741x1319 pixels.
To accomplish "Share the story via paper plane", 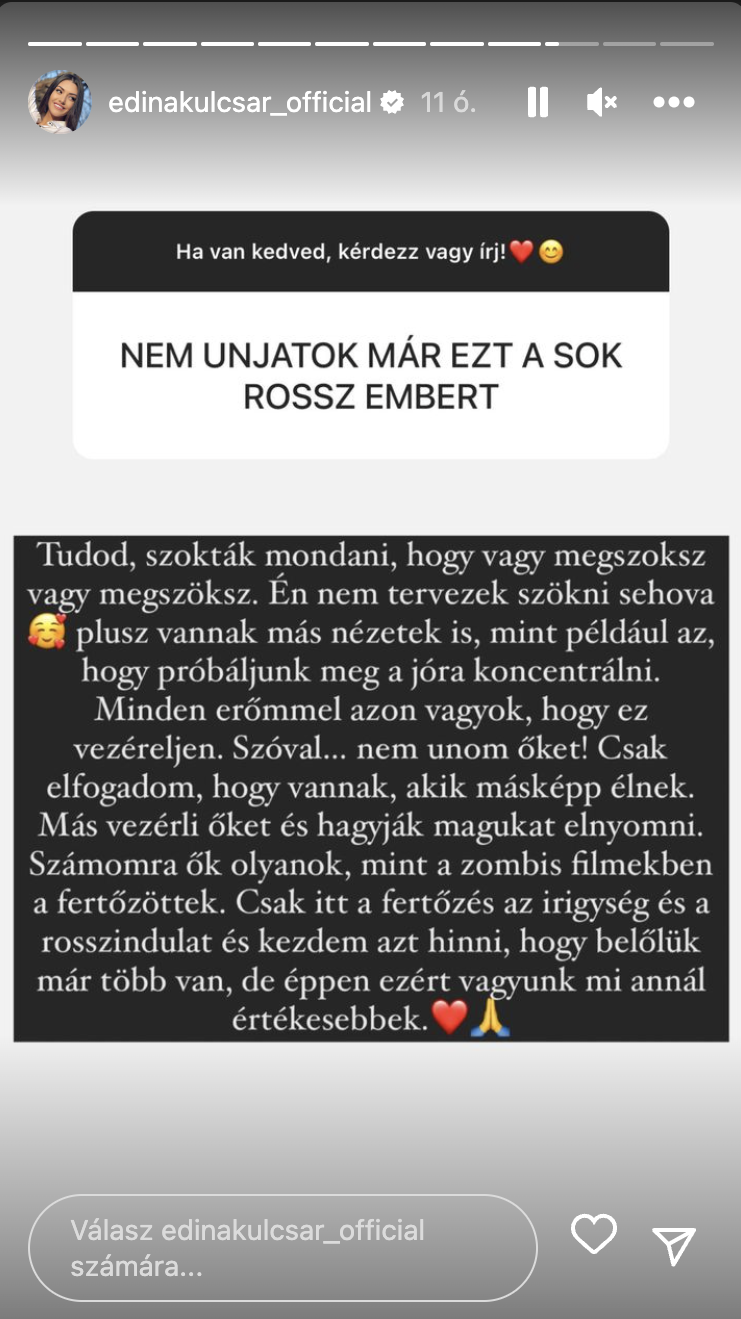I will [x=674, y=1246].
